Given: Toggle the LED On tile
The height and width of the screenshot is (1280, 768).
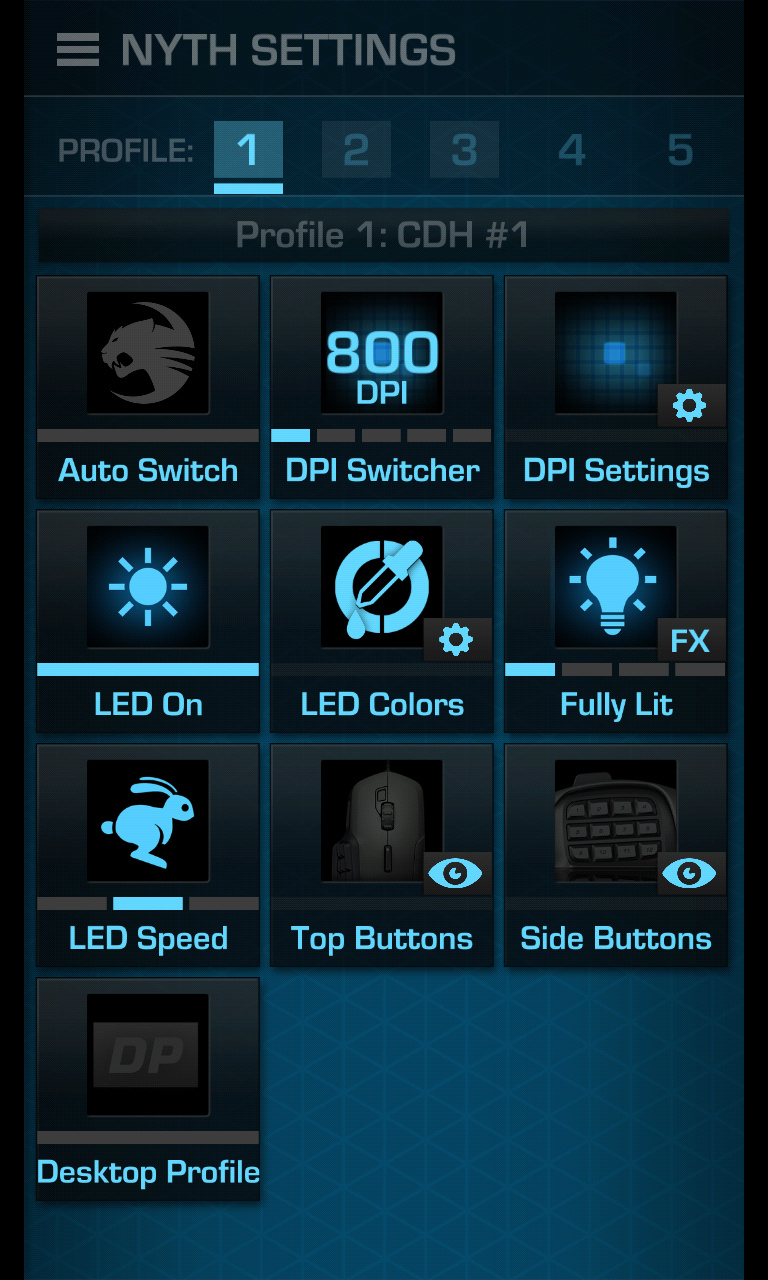Looking at the screenshot, I should (148, 621).
